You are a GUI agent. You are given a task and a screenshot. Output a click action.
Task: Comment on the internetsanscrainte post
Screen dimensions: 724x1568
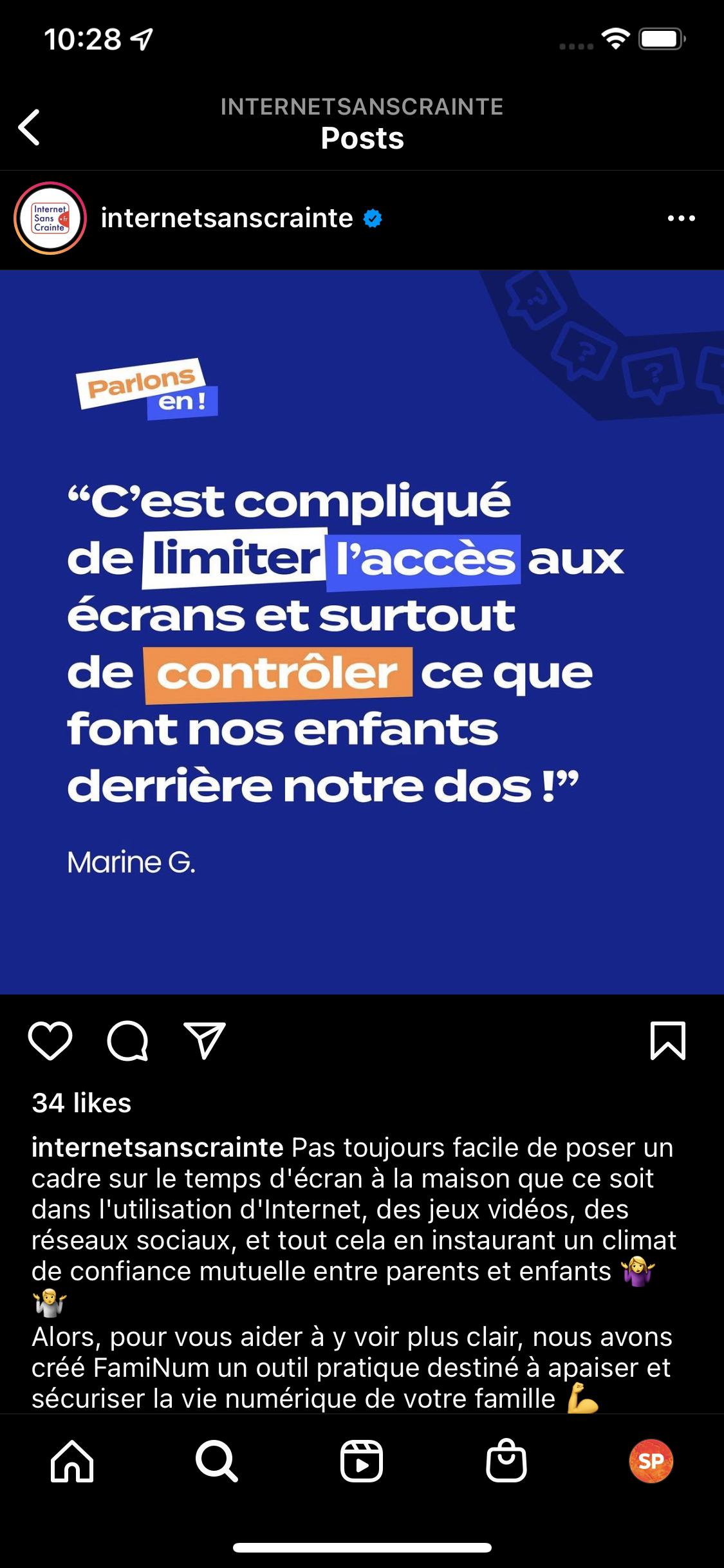(x=127, y=1041)
